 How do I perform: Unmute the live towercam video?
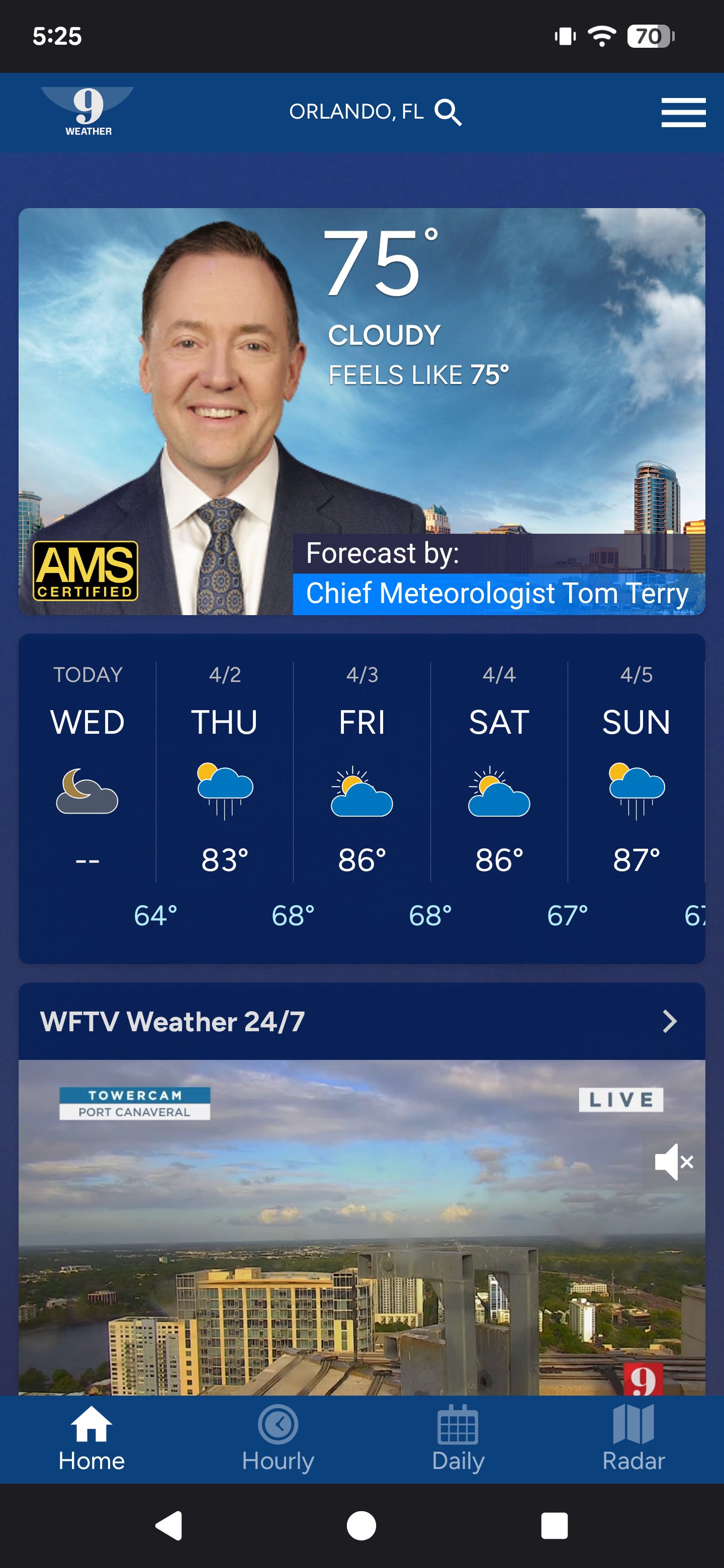tap(673, 1161)
